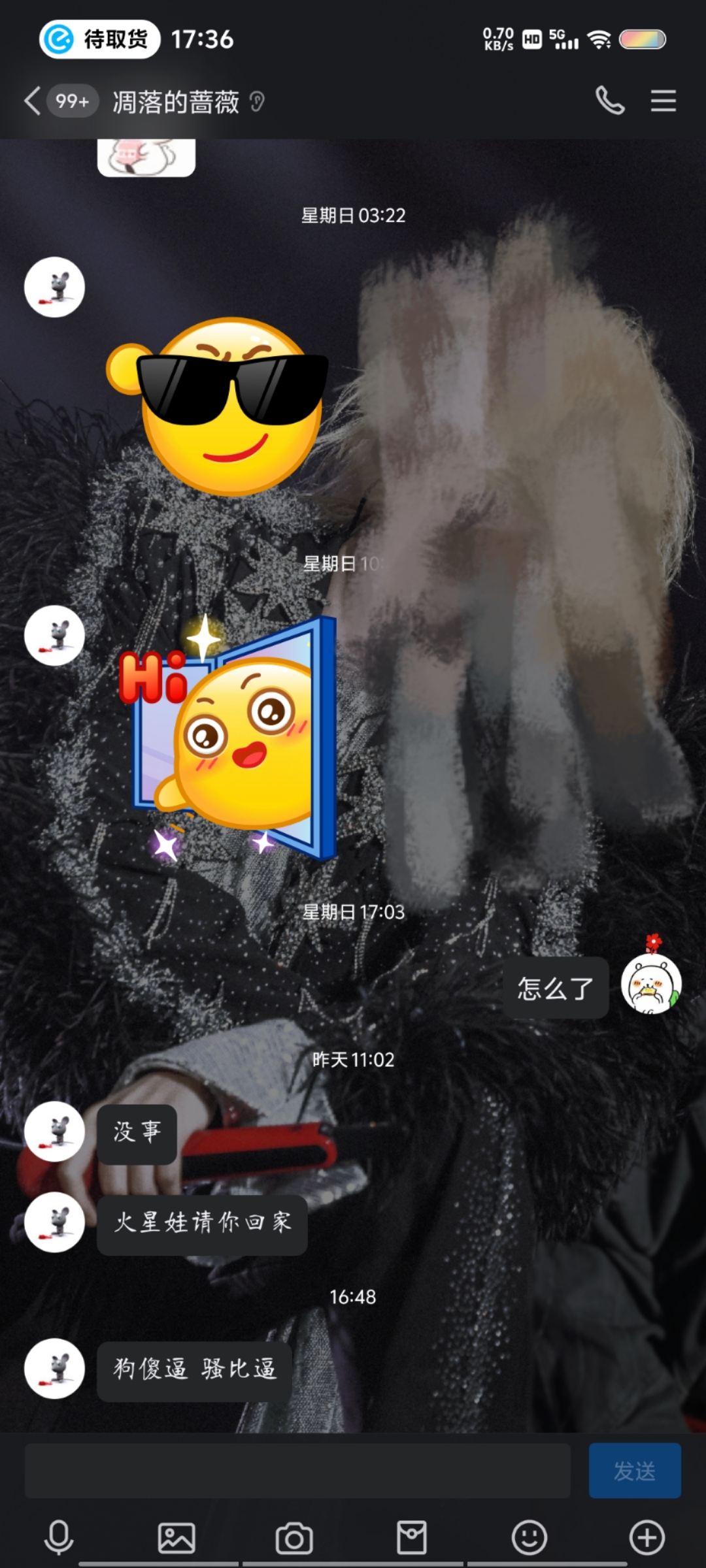The height and width of the screenshot is (1568, 706).
Task: Start a voice call with 凋落的蔷薇
Action: 610,101
